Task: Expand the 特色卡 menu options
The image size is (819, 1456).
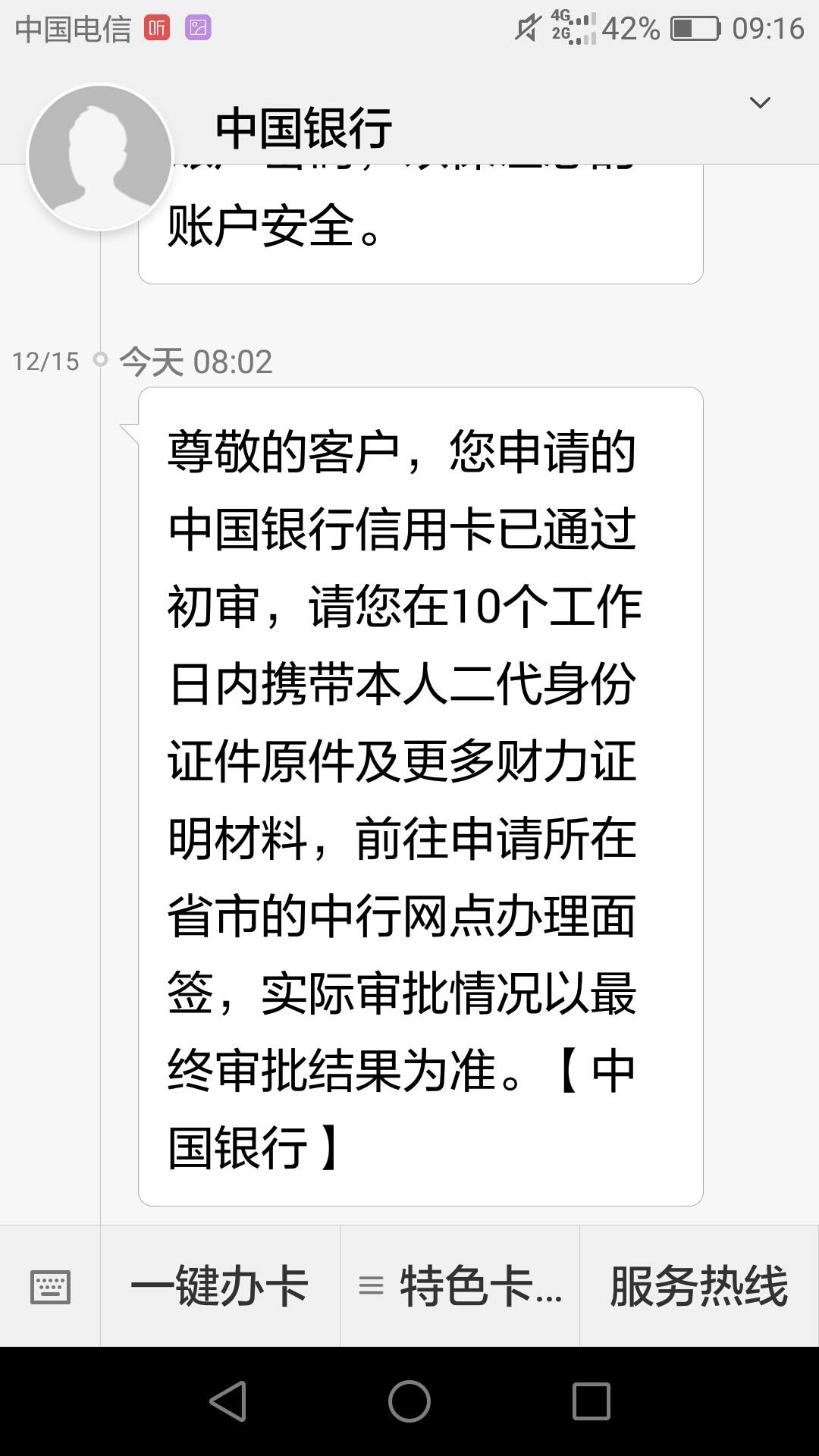Action: pyautogui.click(x=460, y=1287)
